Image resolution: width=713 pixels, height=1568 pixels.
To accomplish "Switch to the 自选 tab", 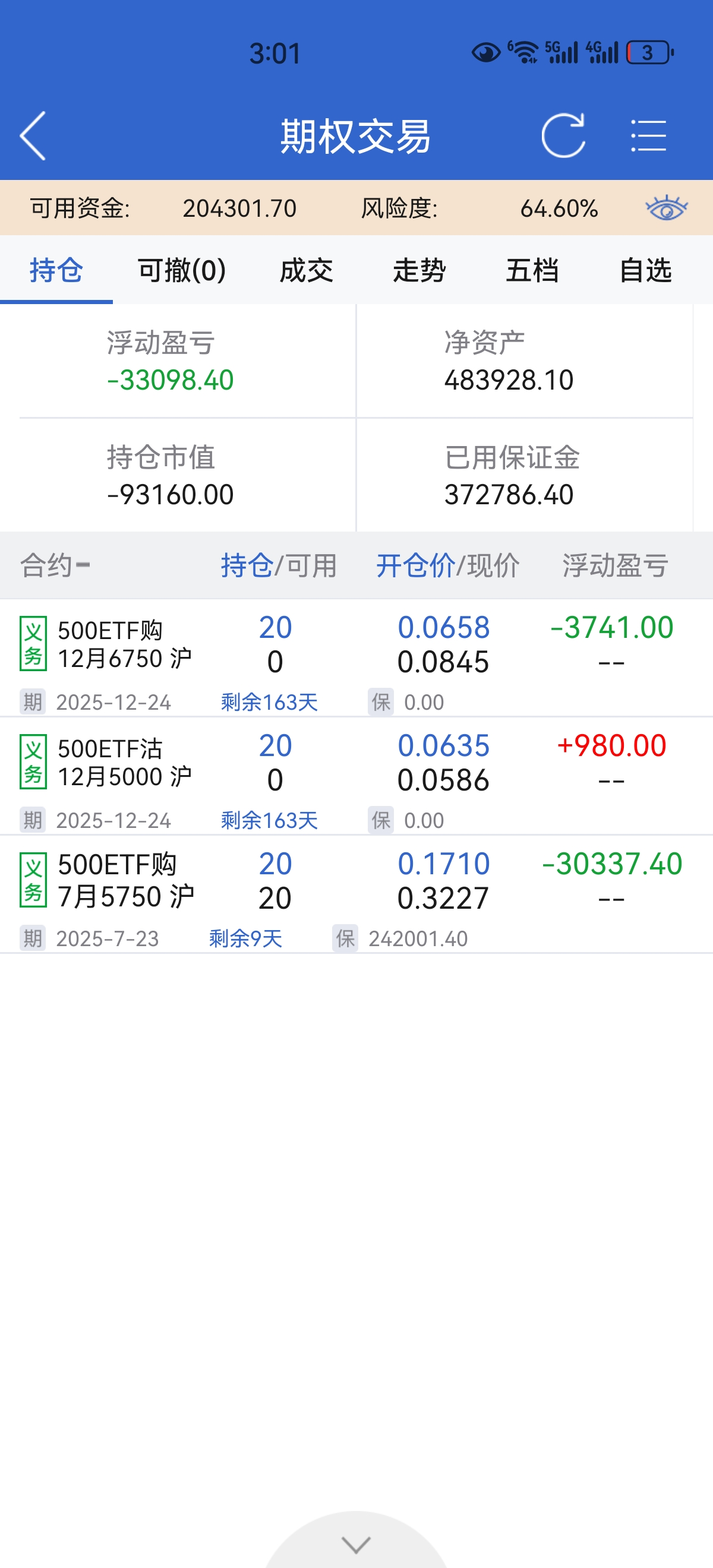I will pos(645,270).
